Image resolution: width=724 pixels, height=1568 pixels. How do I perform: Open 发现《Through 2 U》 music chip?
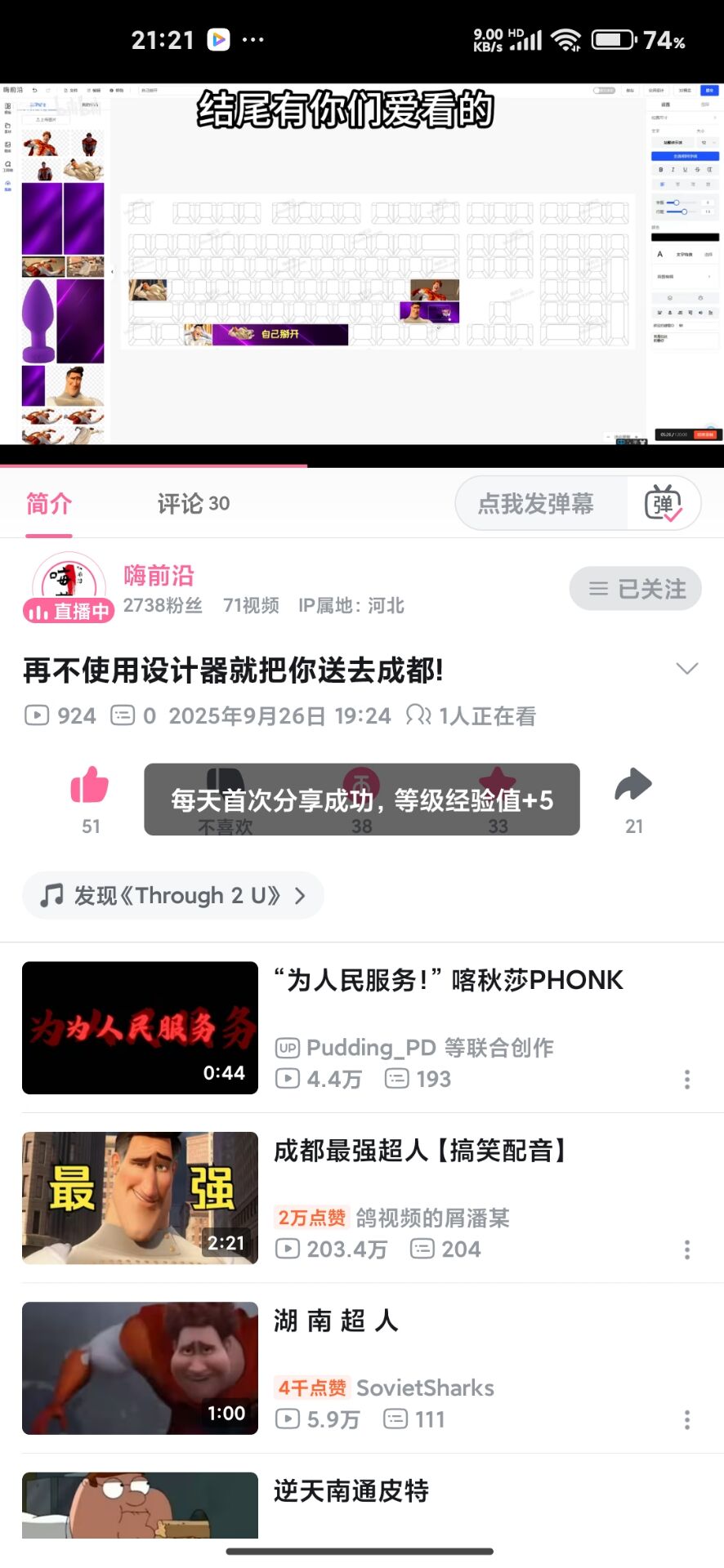[x=173, y=896]
